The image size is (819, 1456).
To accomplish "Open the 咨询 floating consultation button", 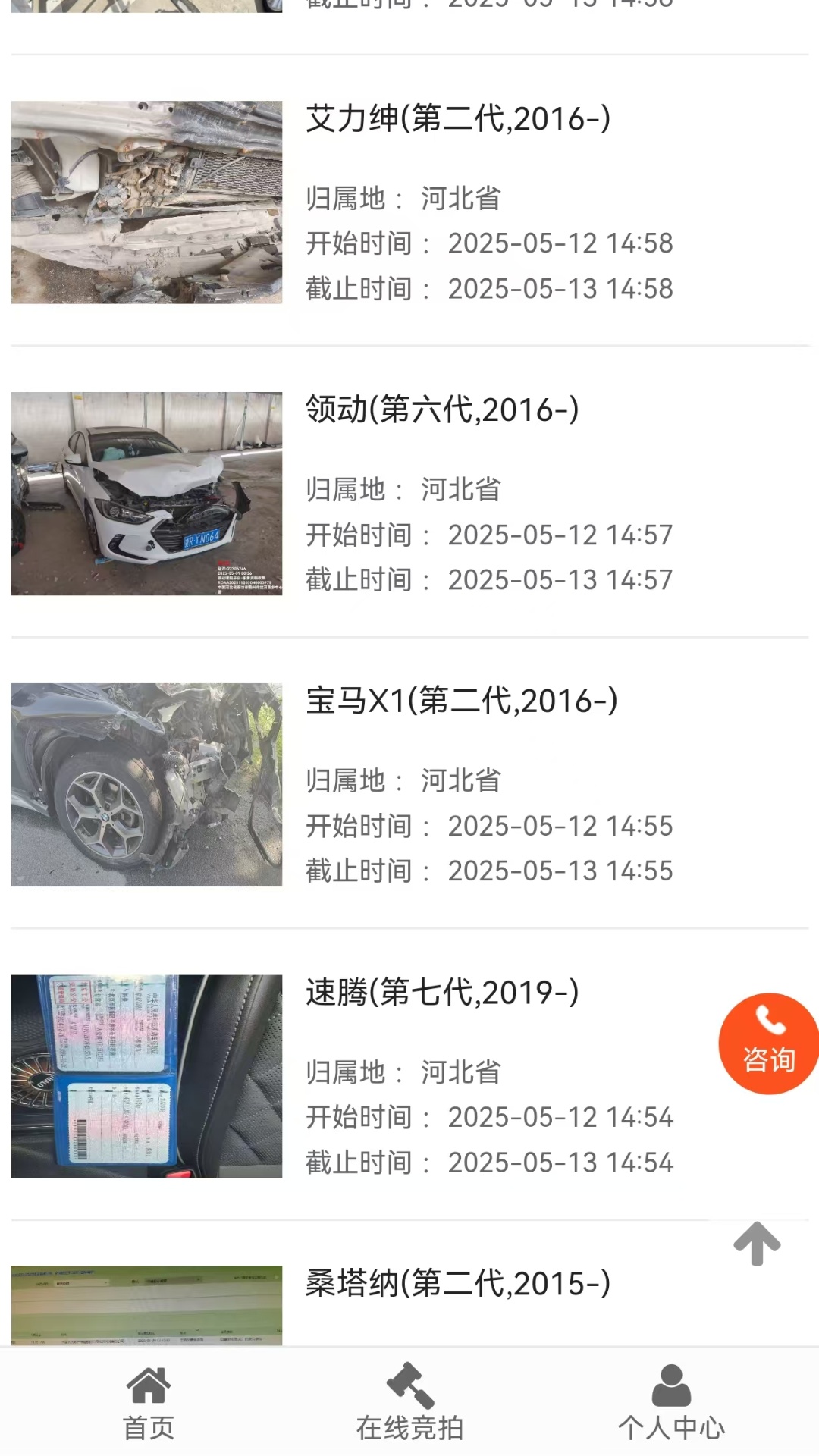I will pos(768,1044).
